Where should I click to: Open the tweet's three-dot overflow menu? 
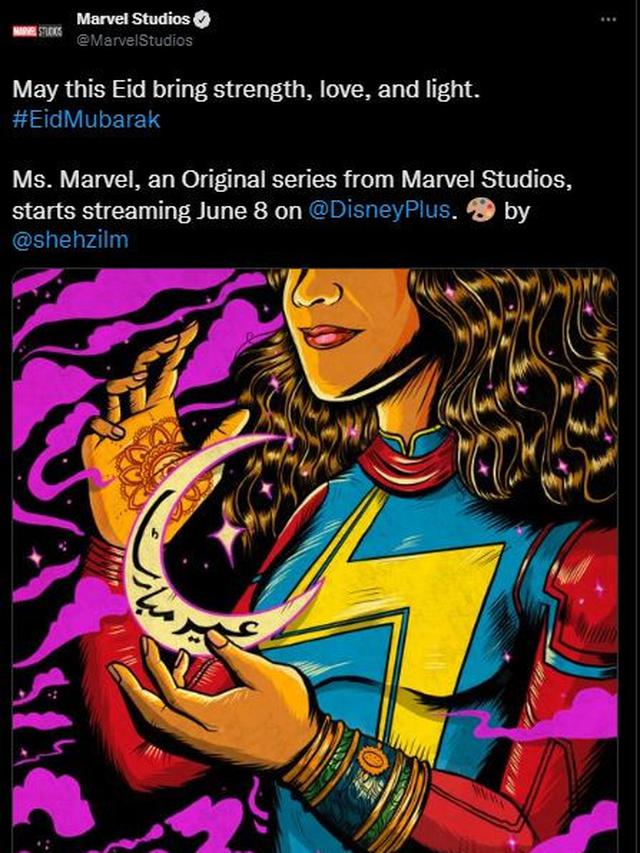[x=609, y=20]
